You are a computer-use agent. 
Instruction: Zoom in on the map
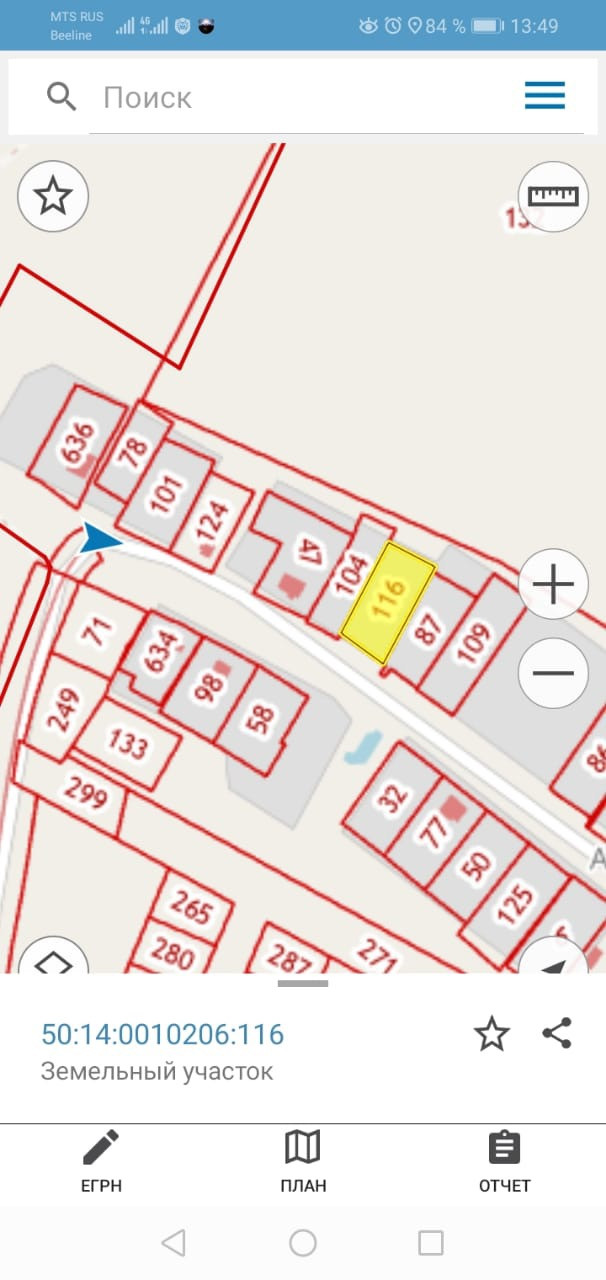tap(553, 584)
